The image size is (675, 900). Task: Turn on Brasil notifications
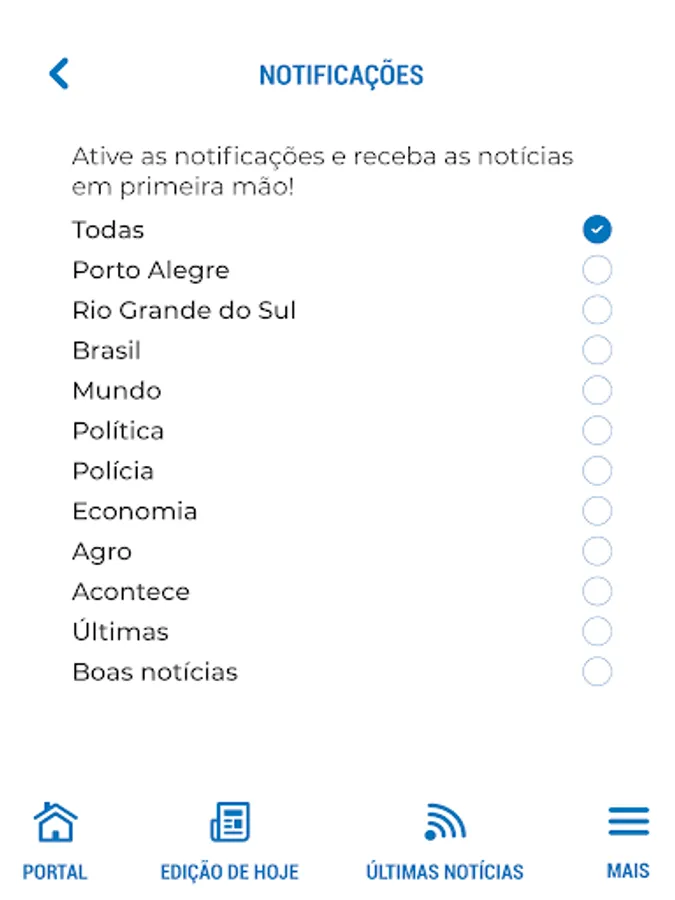(597, 350)
